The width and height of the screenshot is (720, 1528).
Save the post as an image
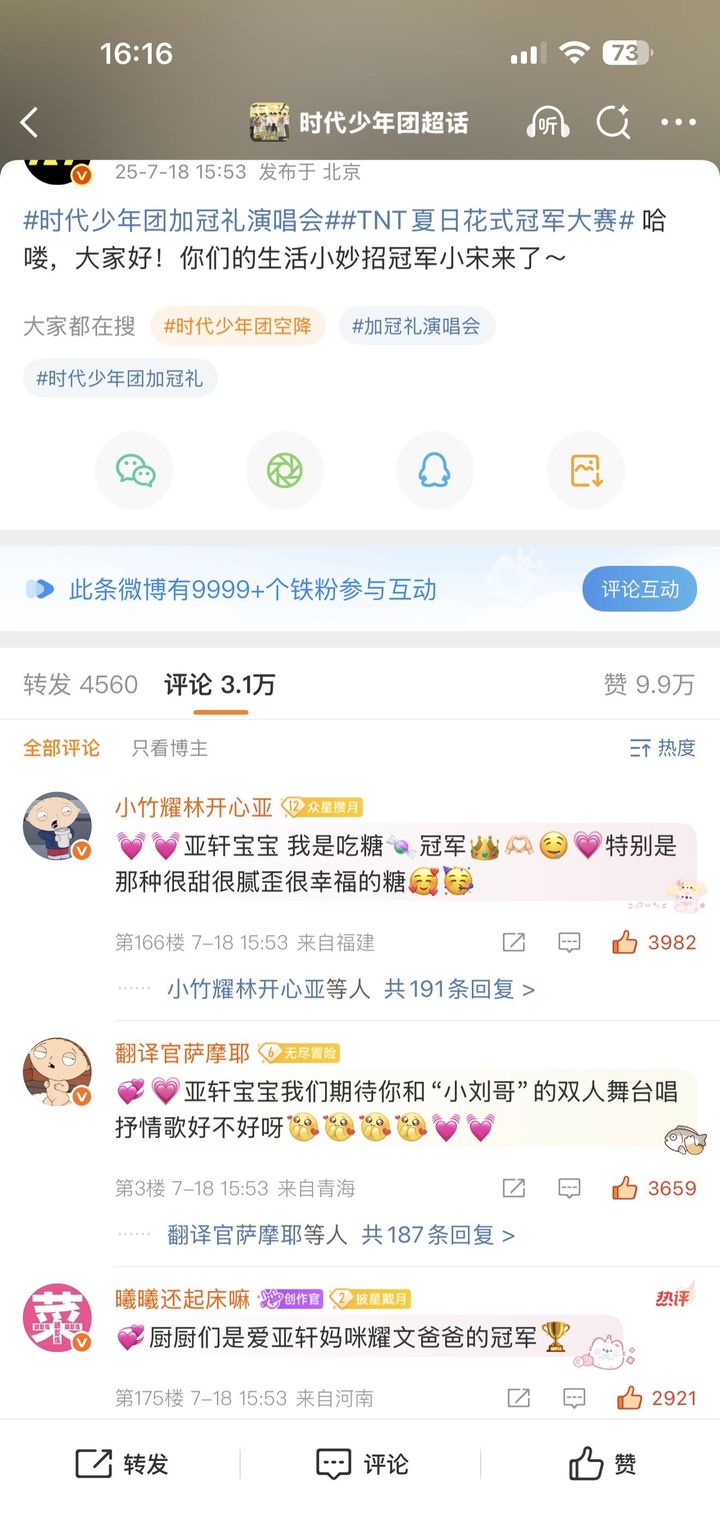coord(585,470)
